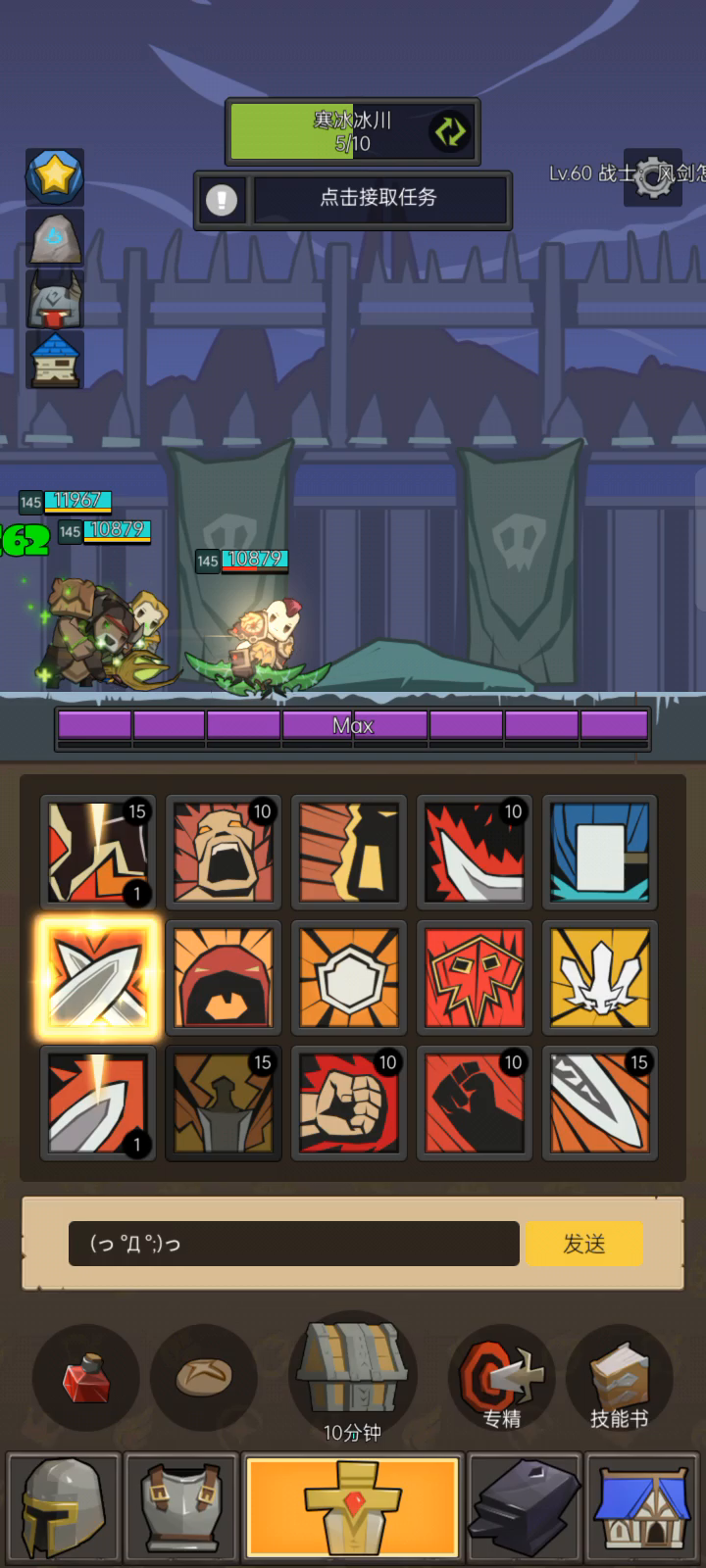The height and width of the screenshot is (1568, 706).
Task: Tap the chat message input field
Action: click(294, 1244)
